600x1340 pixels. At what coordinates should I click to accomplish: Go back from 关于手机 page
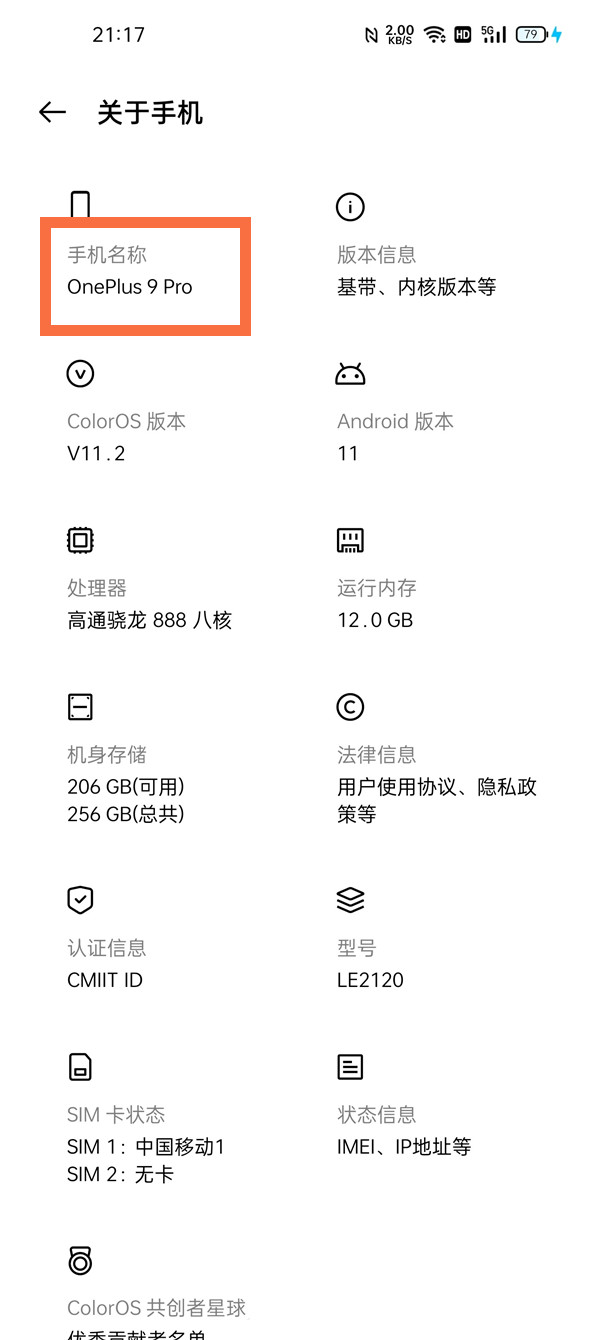[52, 113]
